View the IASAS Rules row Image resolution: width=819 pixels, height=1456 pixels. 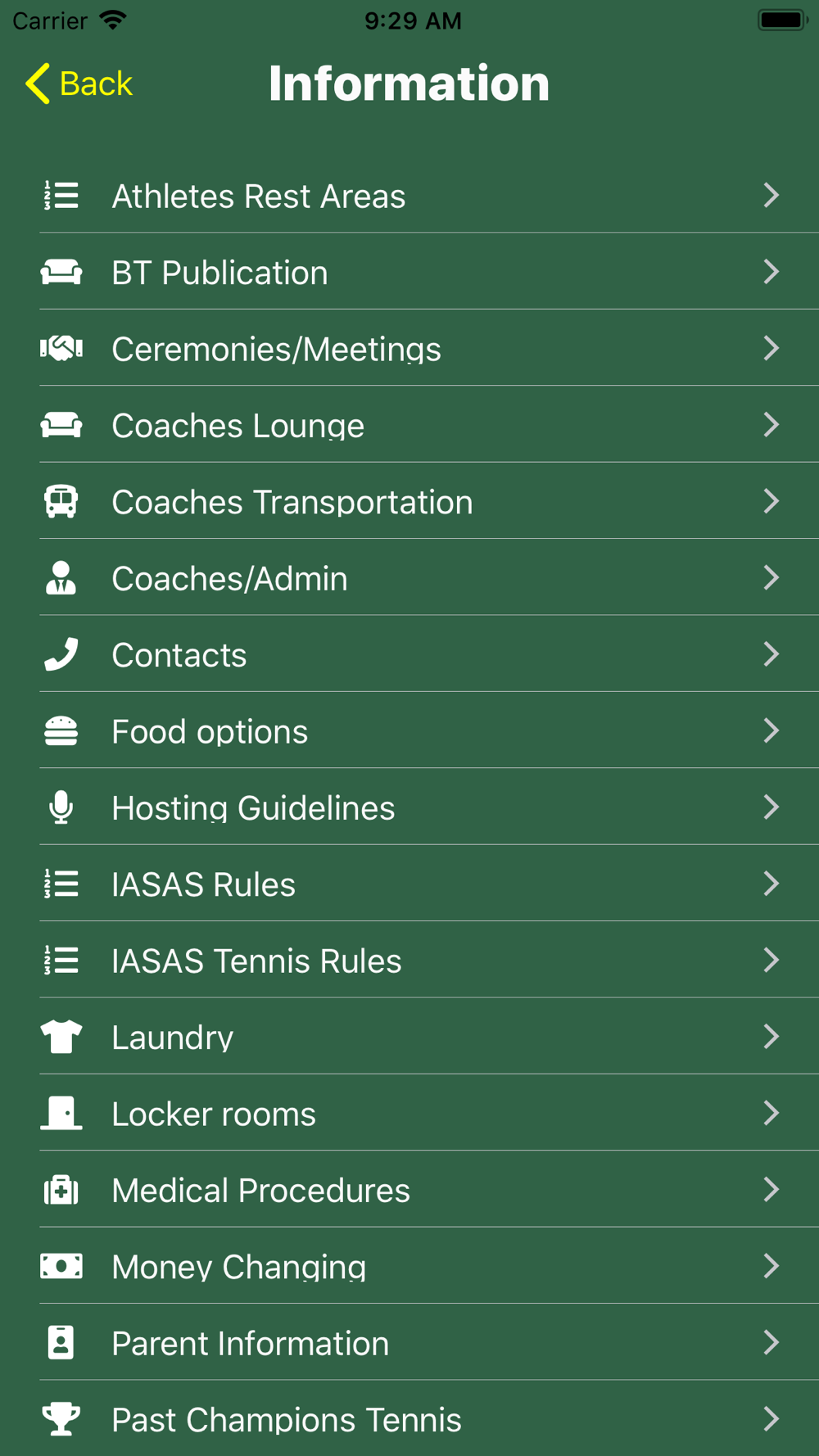pos(409,884)
